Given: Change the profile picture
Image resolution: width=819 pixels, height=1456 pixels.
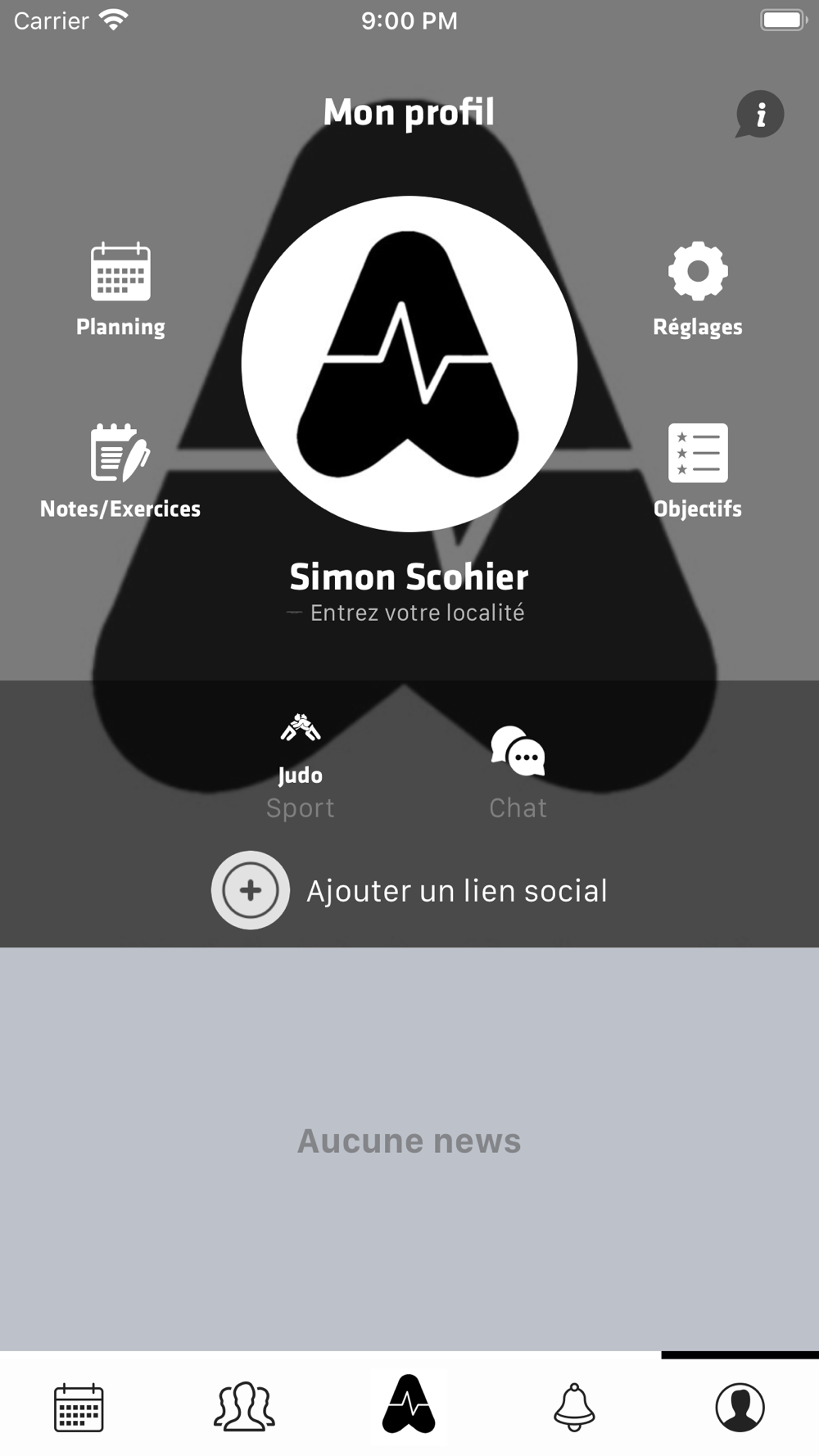Looking at the screenshot, I should (409, 364).
